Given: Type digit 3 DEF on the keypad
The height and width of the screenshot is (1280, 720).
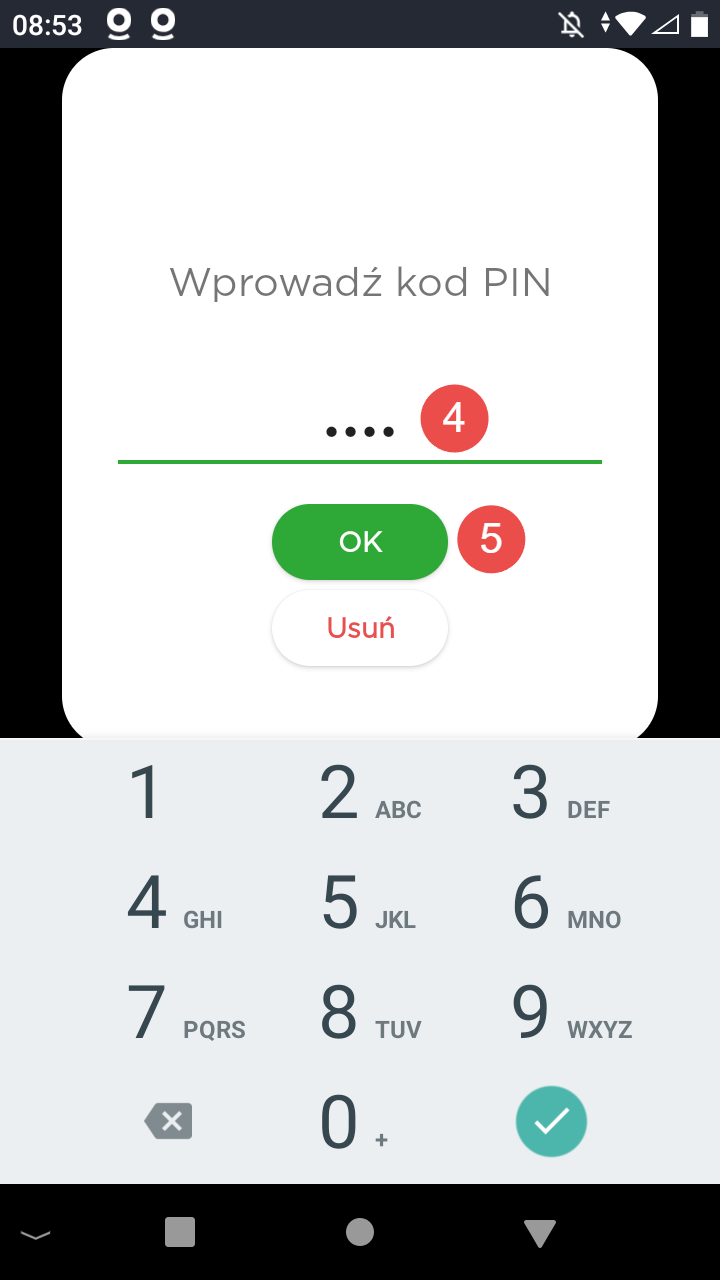Looking at the screenshot, I should coord(552,794).
